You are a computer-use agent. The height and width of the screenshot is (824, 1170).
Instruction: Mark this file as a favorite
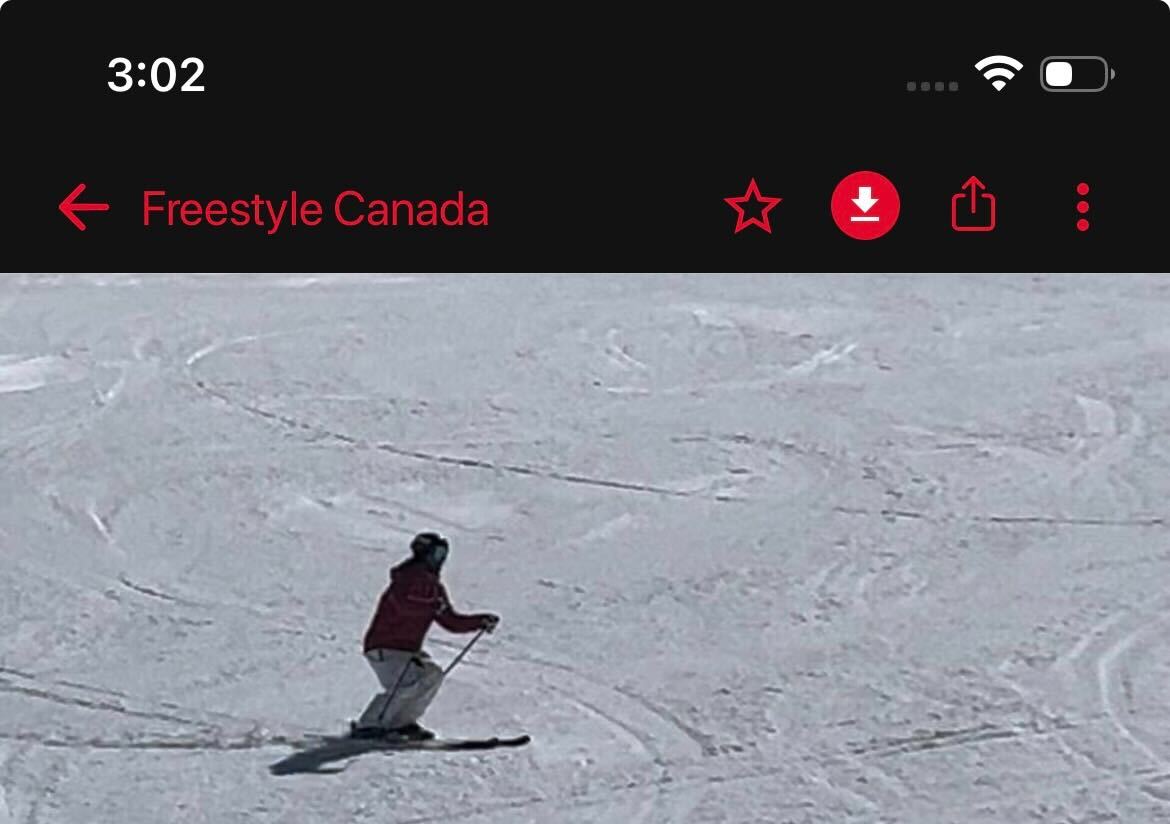(752, 208)
